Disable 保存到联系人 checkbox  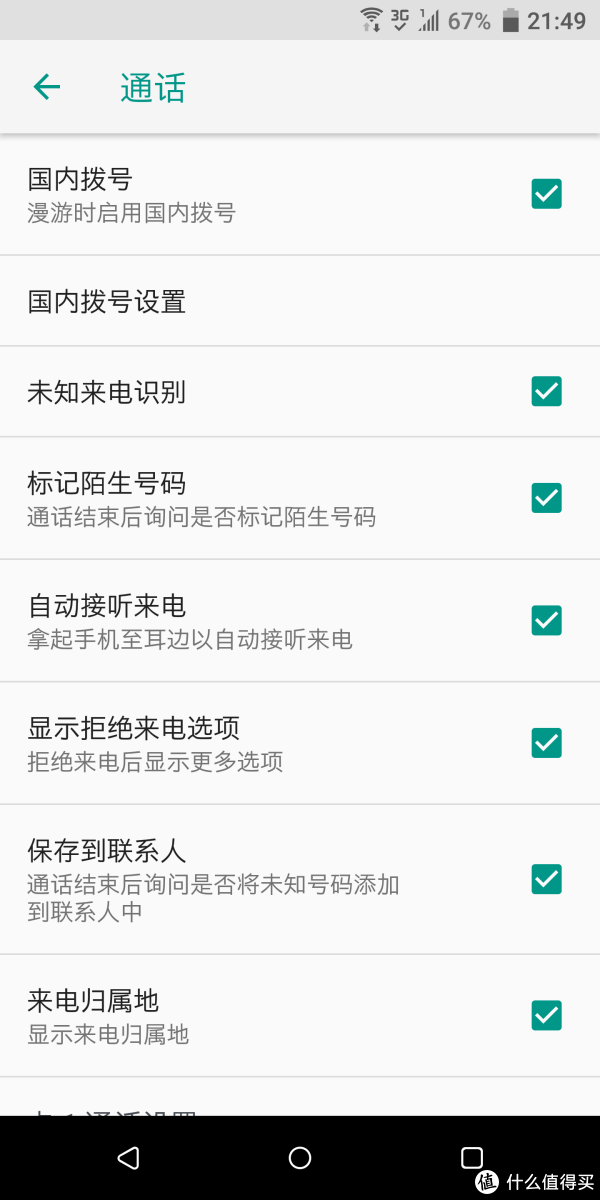(x=546, y=879)
